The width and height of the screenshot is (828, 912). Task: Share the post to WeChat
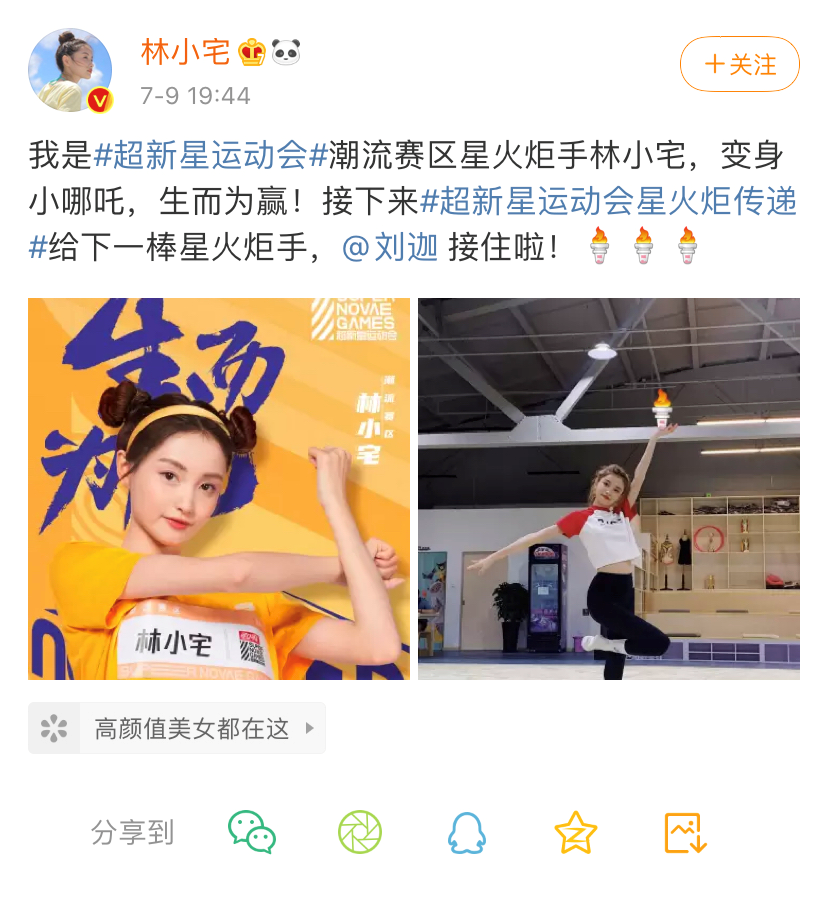[251, 831]
